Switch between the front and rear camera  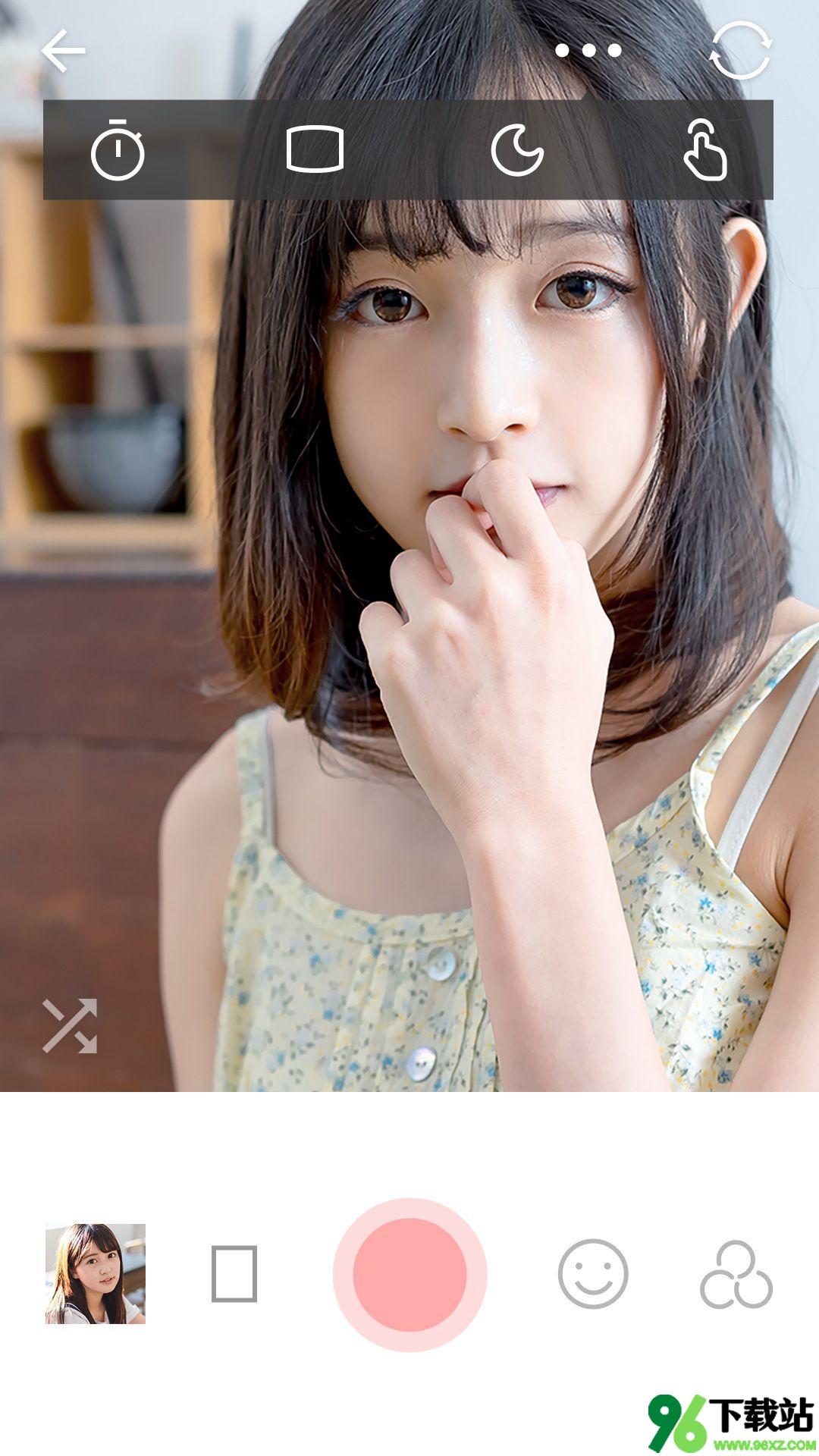tap(740, 51)
